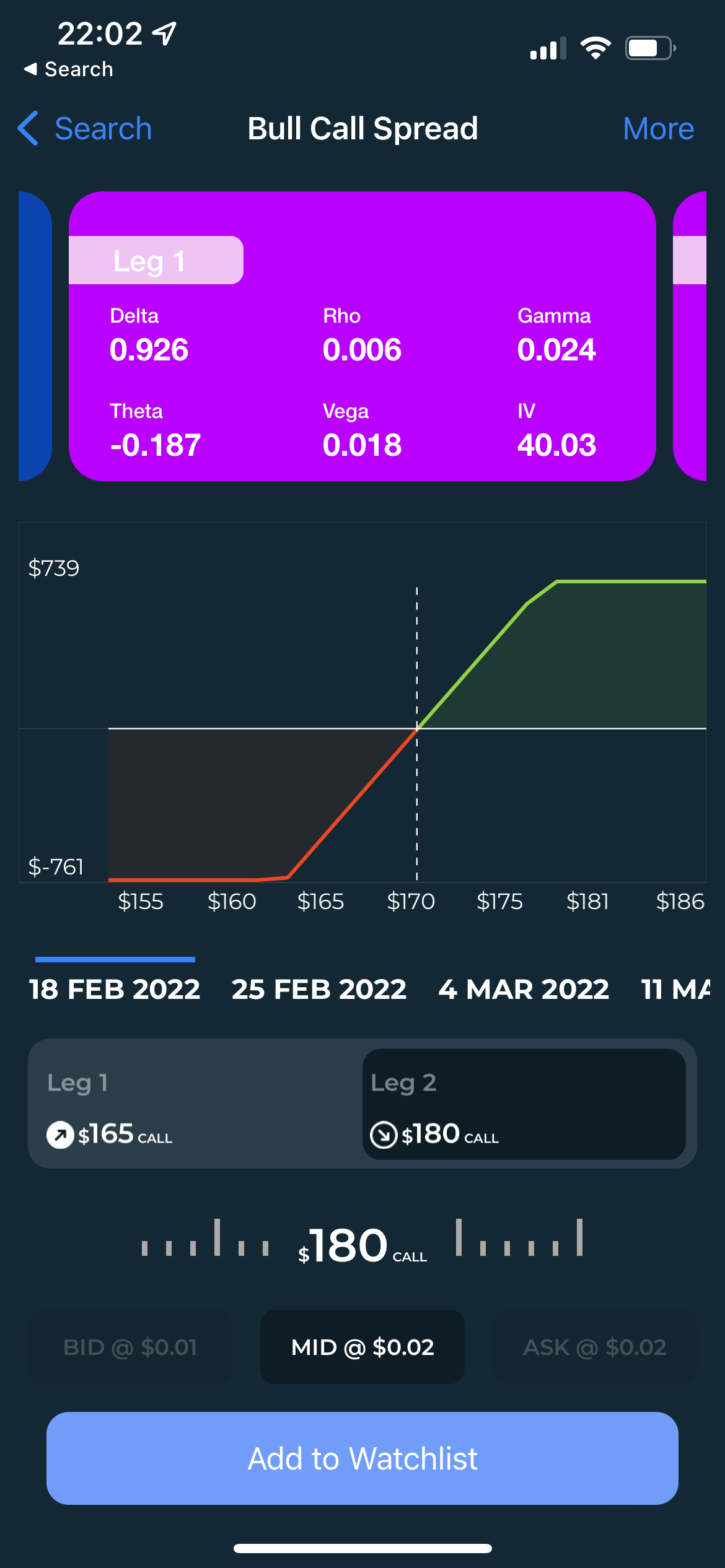Select Leg 2 $180 call

(524, 1104)
